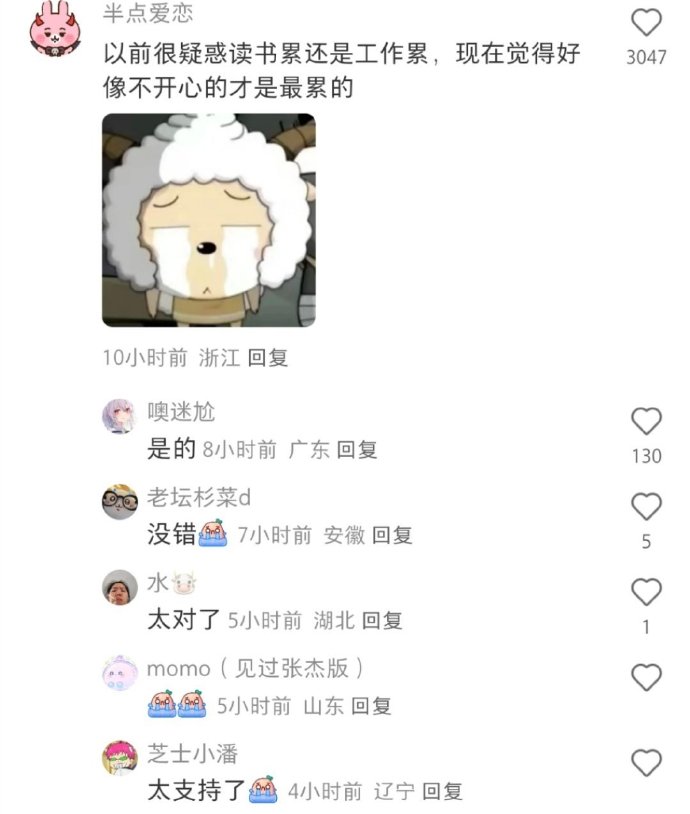Like 老坛杉菜d's reply
This screenshot has width=690, height=814.
[647, 507]
